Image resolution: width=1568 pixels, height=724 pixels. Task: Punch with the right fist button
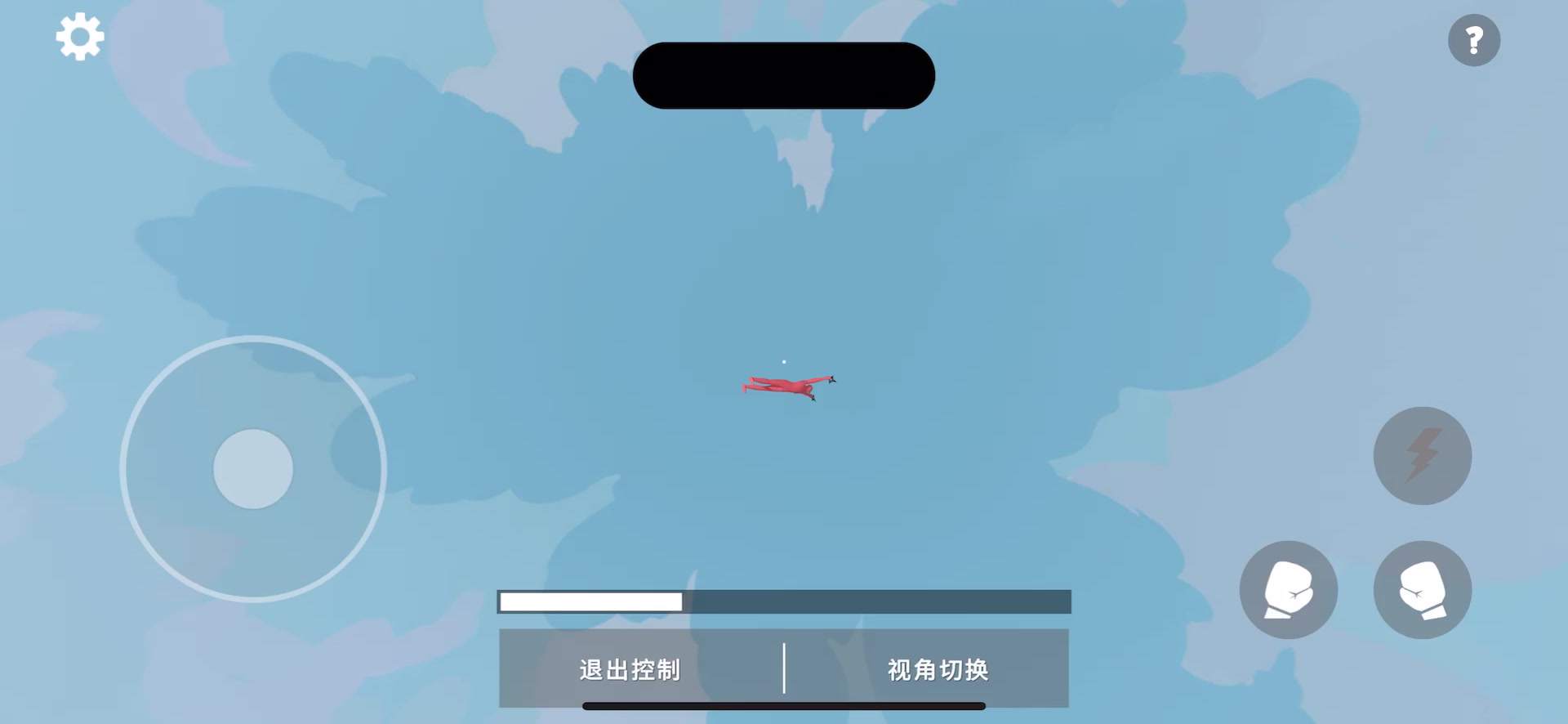pyautogui.click(x=1422, y=589)
